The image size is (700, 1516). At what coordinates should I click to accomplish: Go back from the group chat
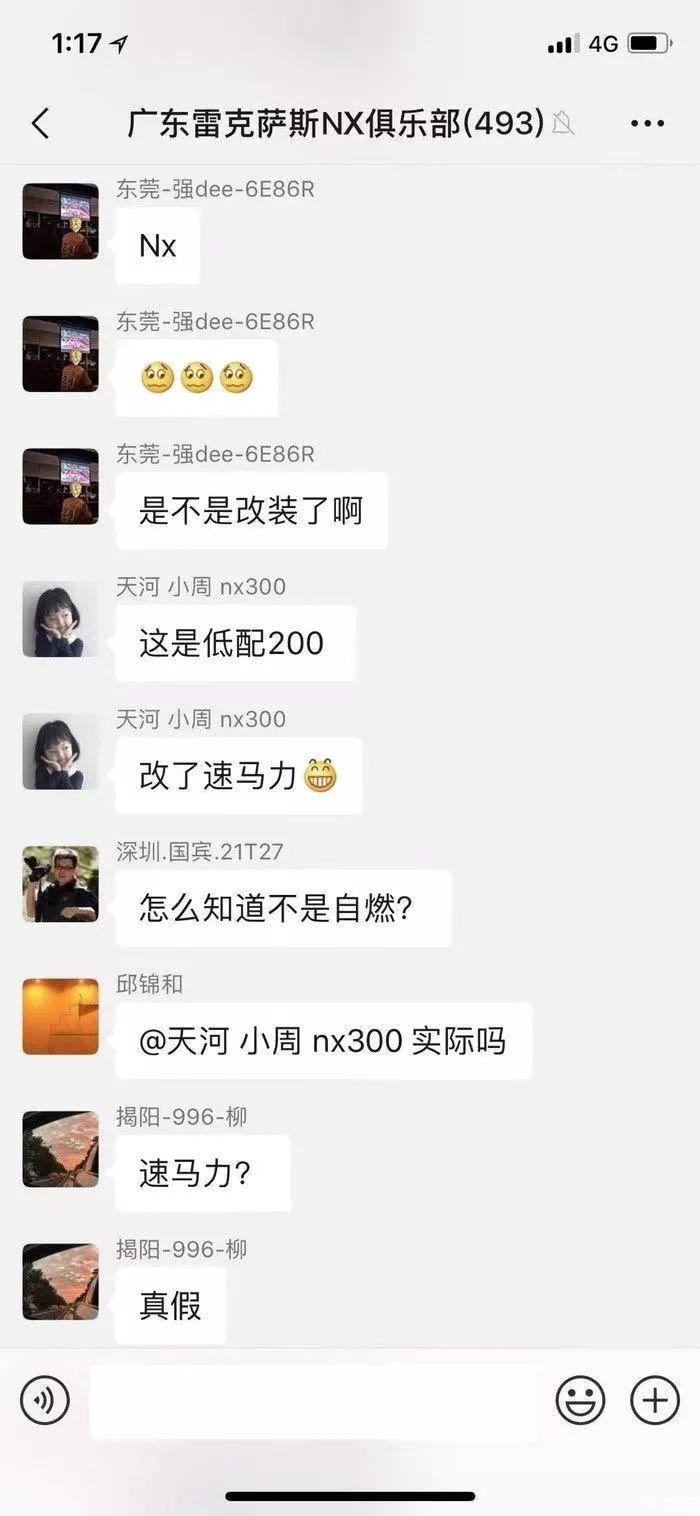[x=40, y=124]
